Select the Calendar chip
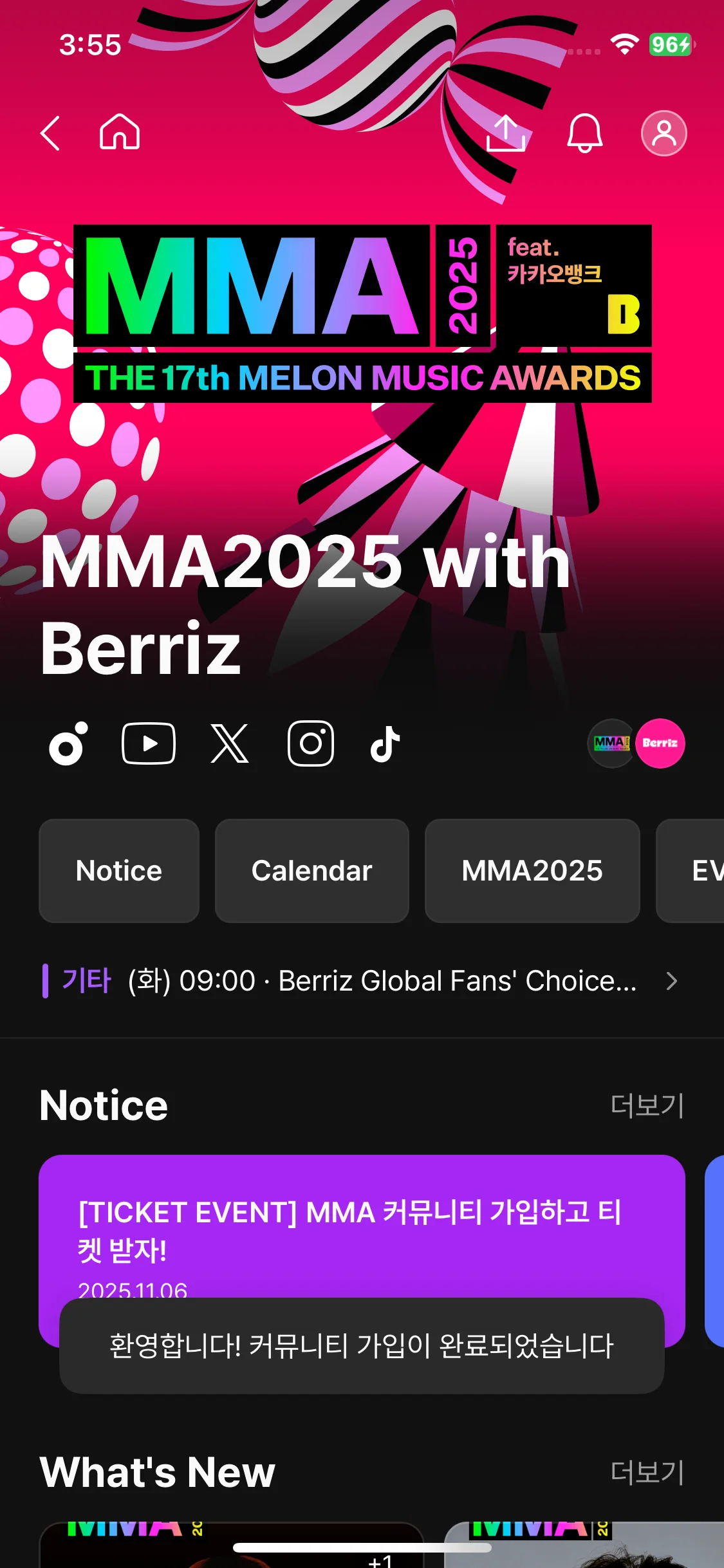 click(x=311, y=871)
